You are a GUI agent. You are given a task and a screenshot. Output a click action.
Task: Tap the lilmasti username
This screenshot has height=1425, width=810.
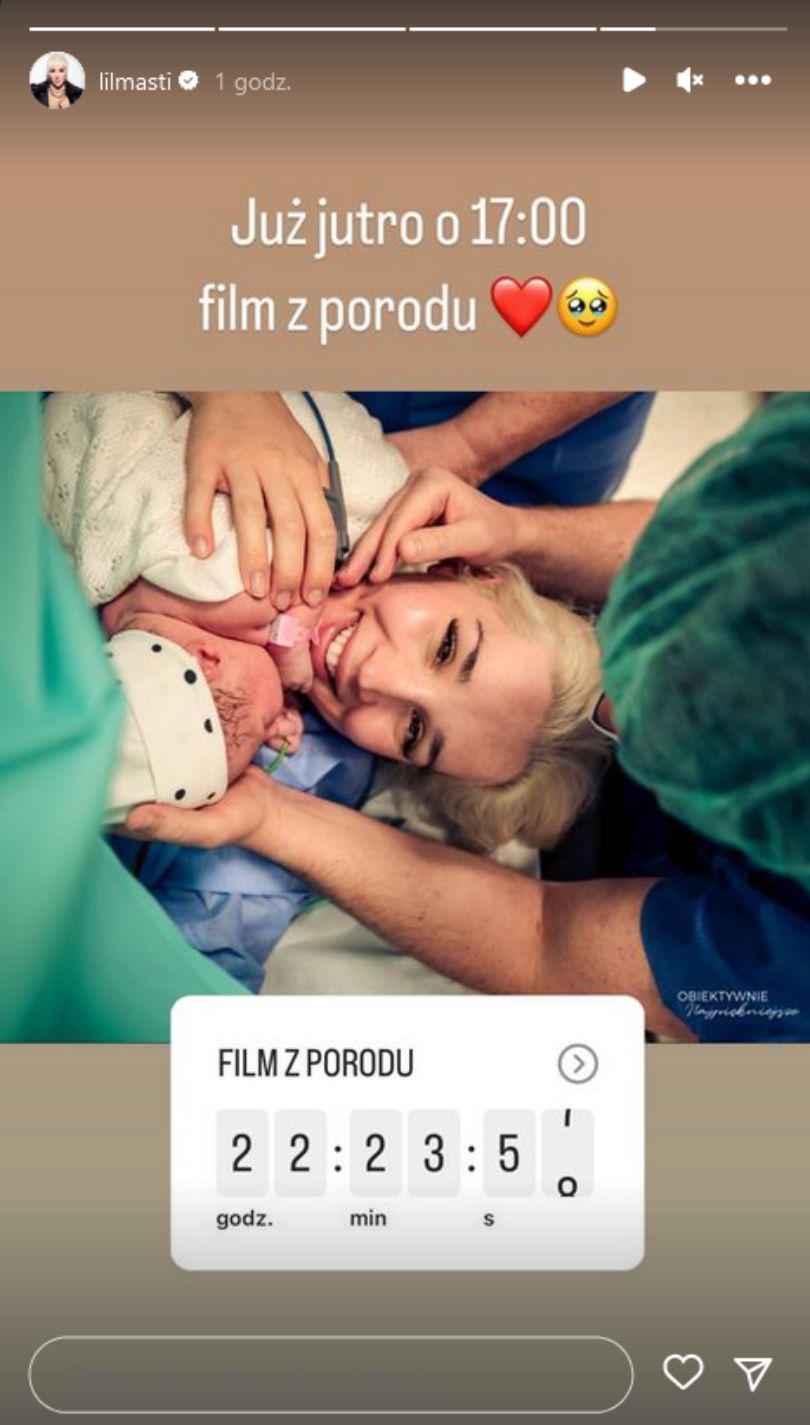tap(135, 82)
